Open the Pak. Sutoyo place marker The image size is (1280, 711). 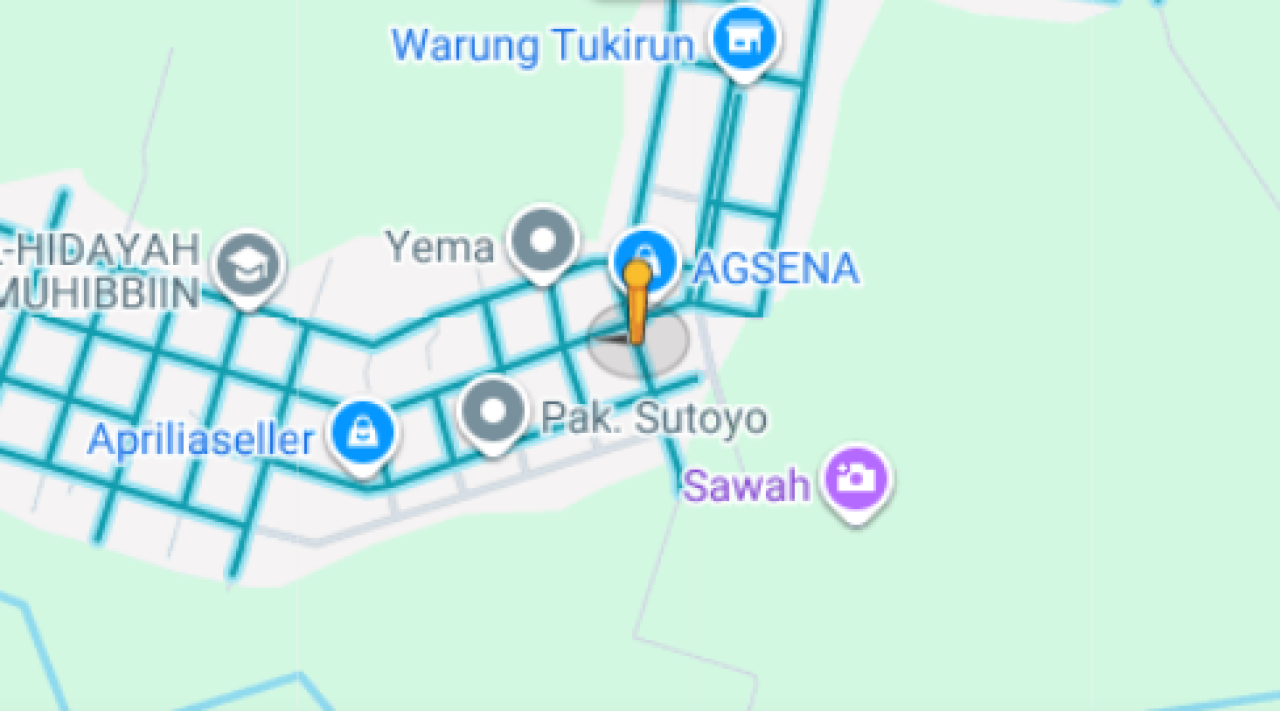click(x=494, y=412)
